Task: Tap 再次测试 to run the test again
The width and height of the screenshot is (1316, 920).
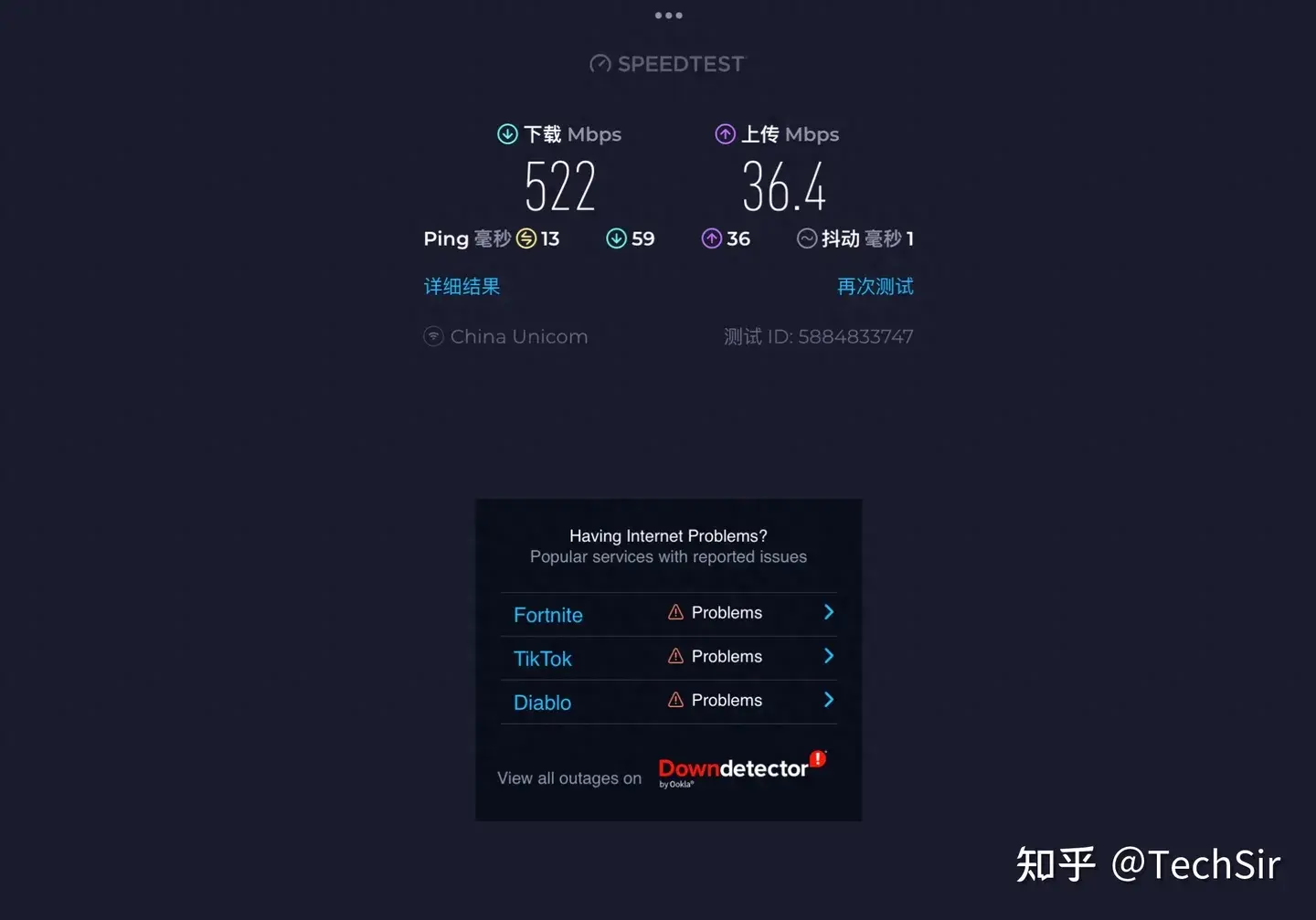Action: pyautogui.click(x=875, y=287)
